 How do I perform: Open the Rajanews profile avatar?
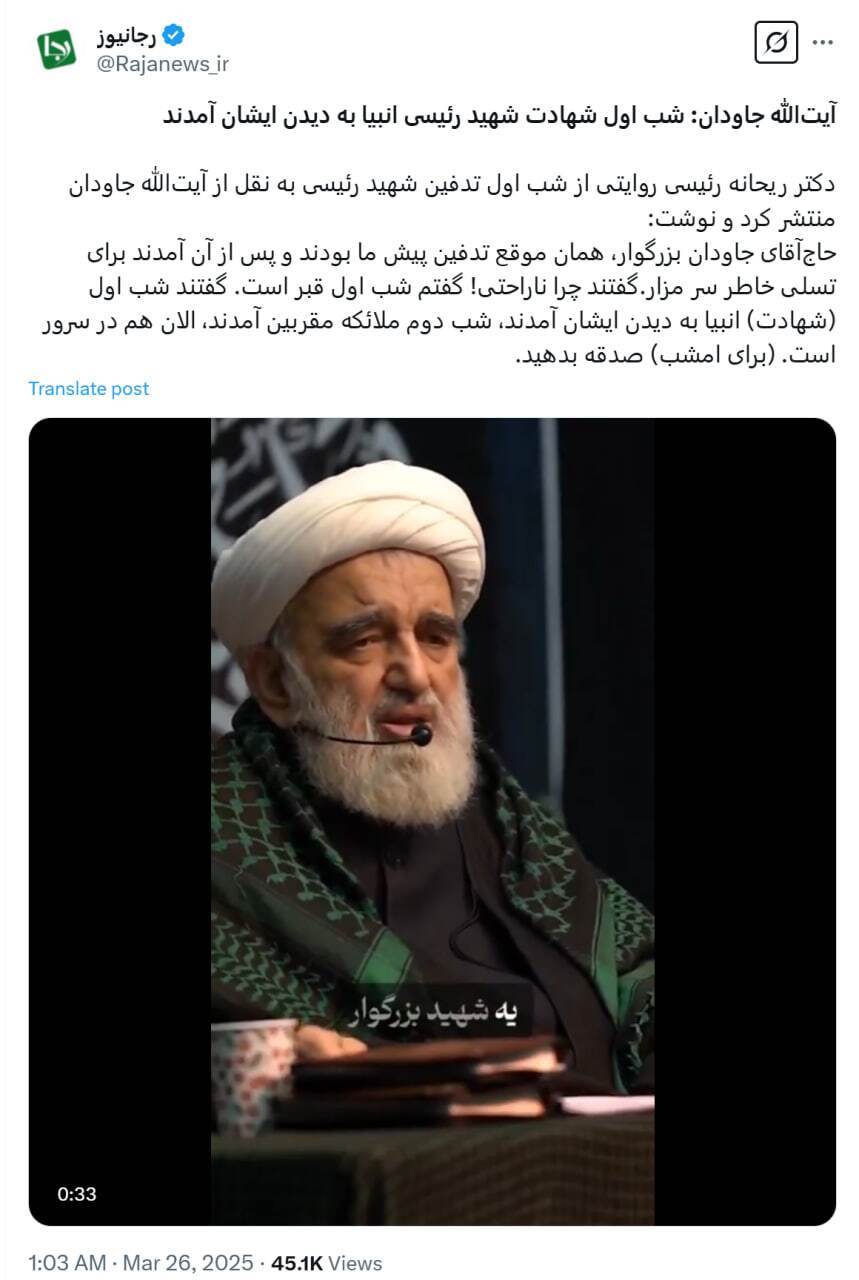coord(57,49)
